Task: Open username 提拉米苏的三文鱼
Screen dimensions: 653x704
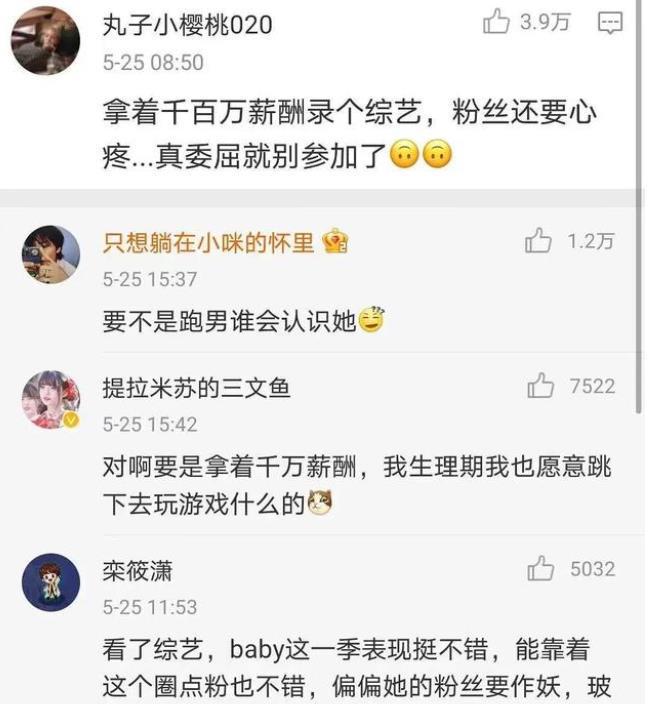Action: point(196,387)
